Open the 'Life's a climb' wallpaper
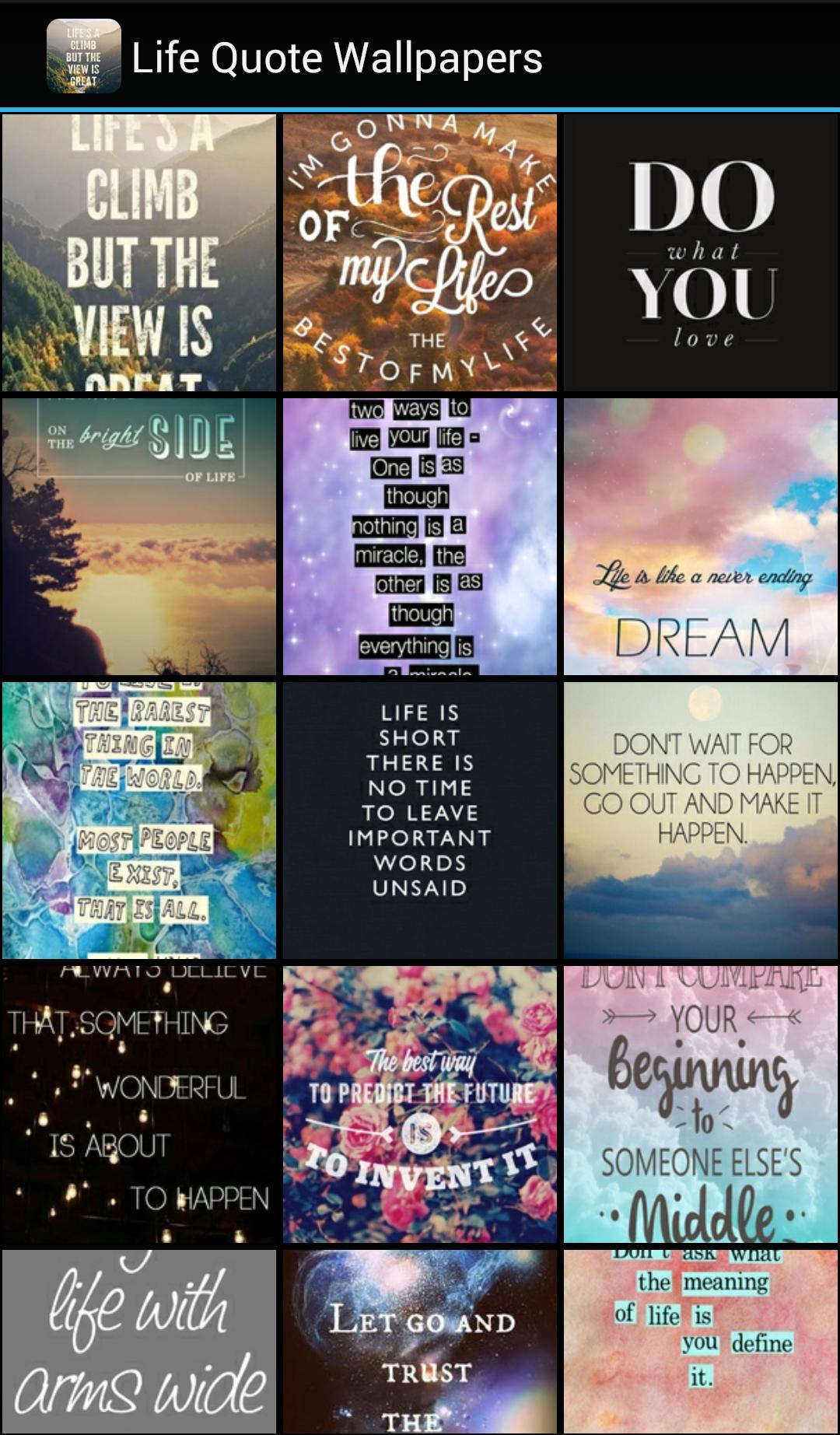Screen dimensions: 840x1435 pos(139,253)
